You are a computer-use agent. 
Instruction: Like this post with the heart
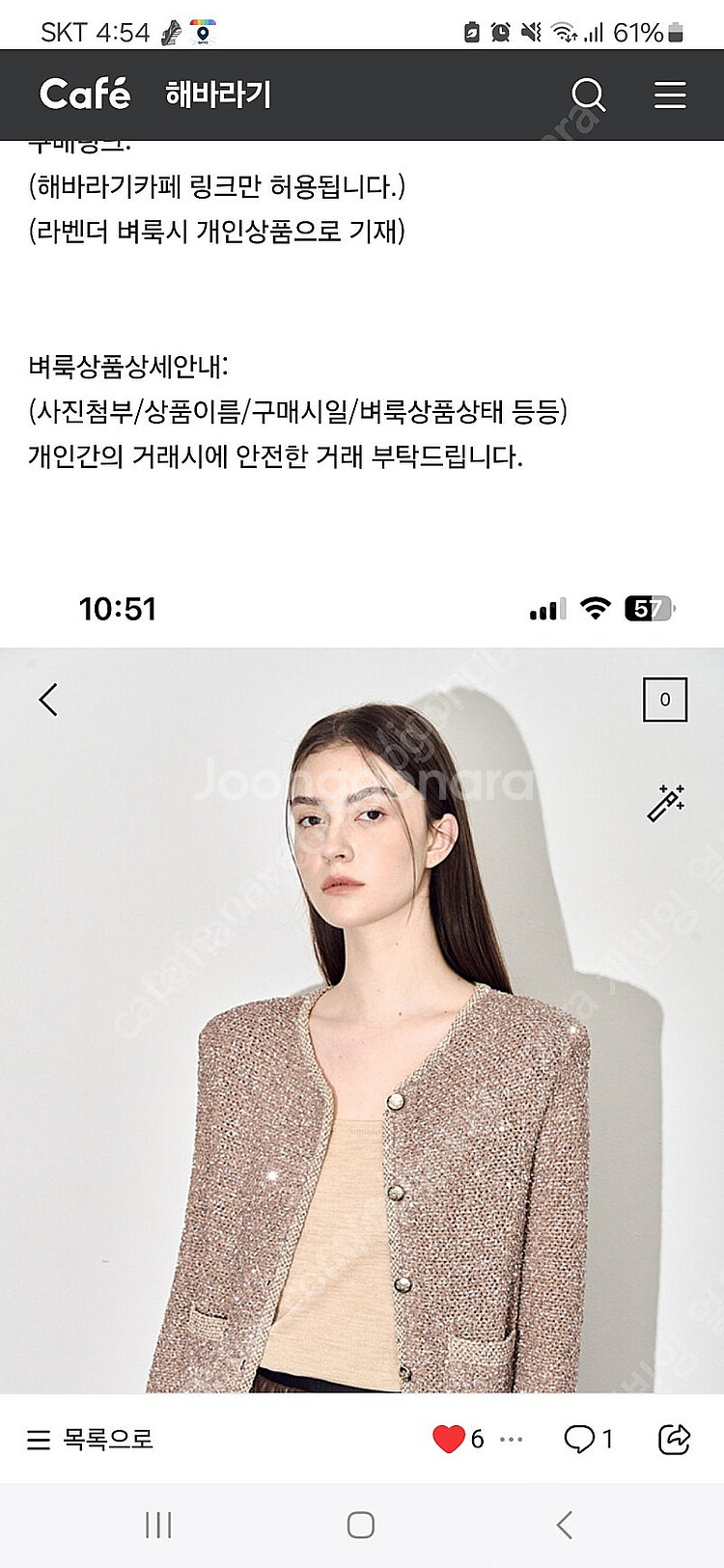tap(449, 1439)
